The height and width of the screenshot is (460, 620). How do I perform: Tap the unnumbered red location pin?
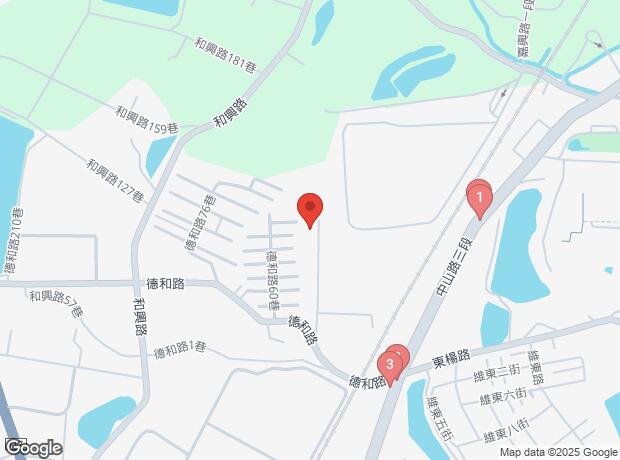coord(310,209)
